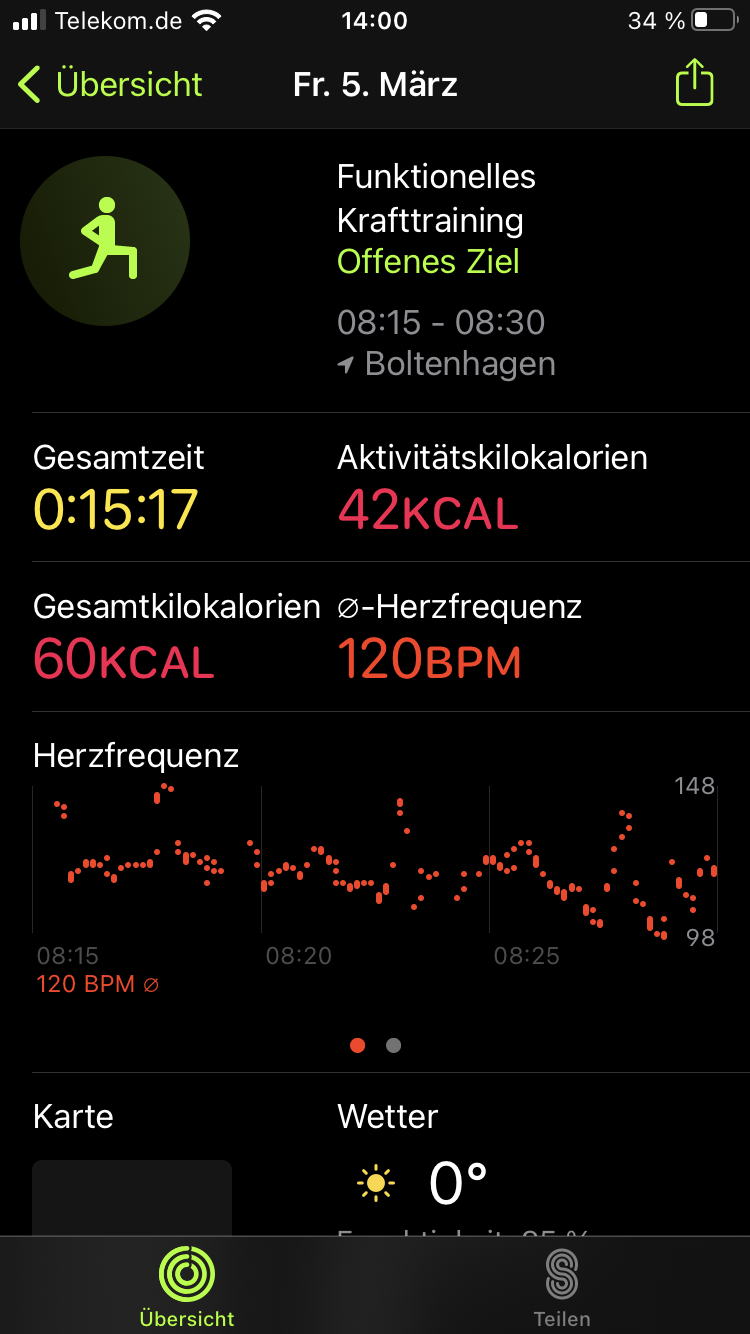
Task: Switch to the Teilen tab
Action: coord(562,1287)
